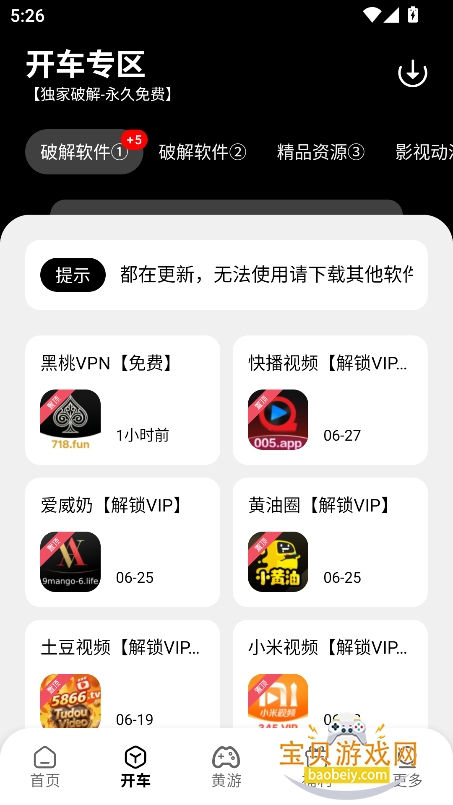This screenshot has height=805, width=453.
Task: Open the 爱威奶【解锁VIP】 card
Action: coord(122,542)
